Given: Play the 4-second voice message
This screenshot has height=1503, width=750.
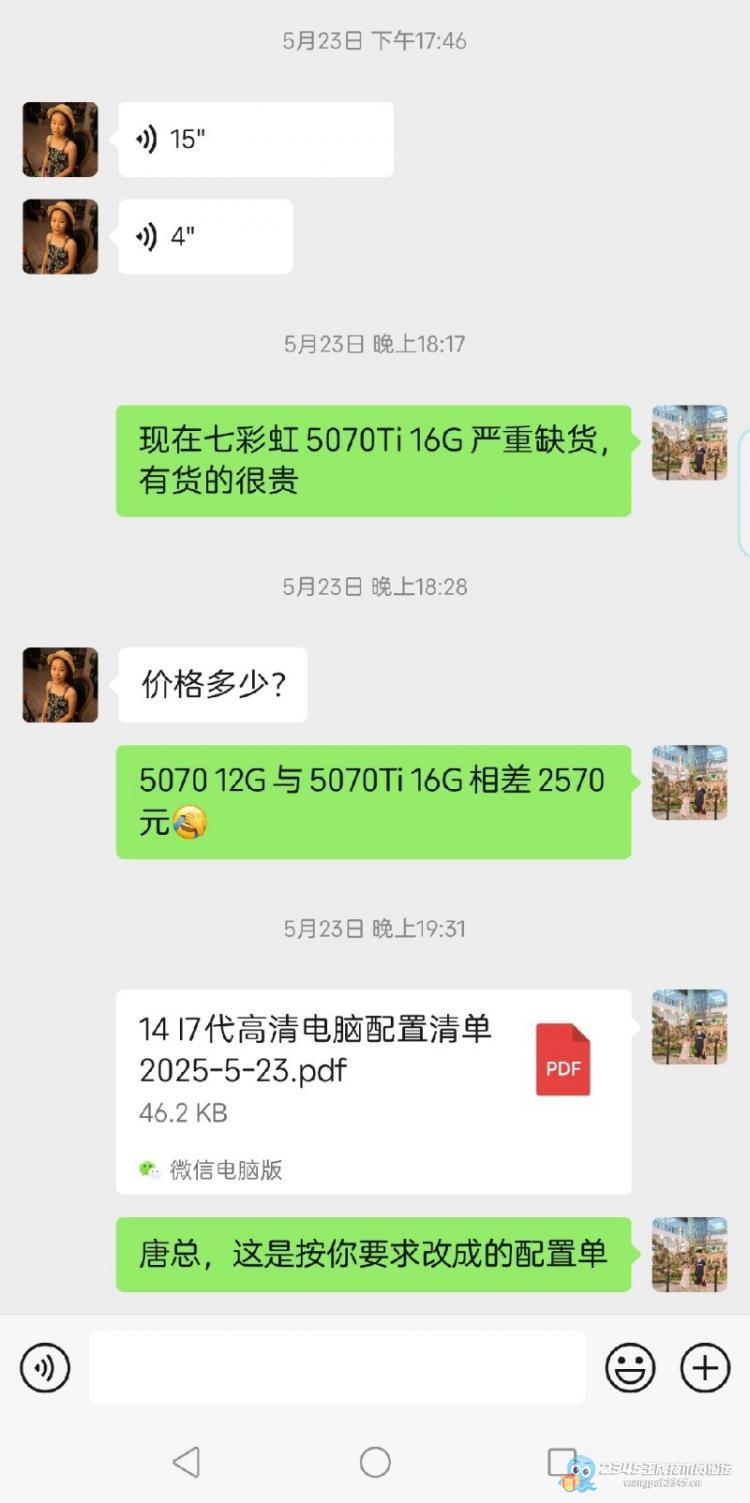Looking at the screenshot, I should coord(205,237).
